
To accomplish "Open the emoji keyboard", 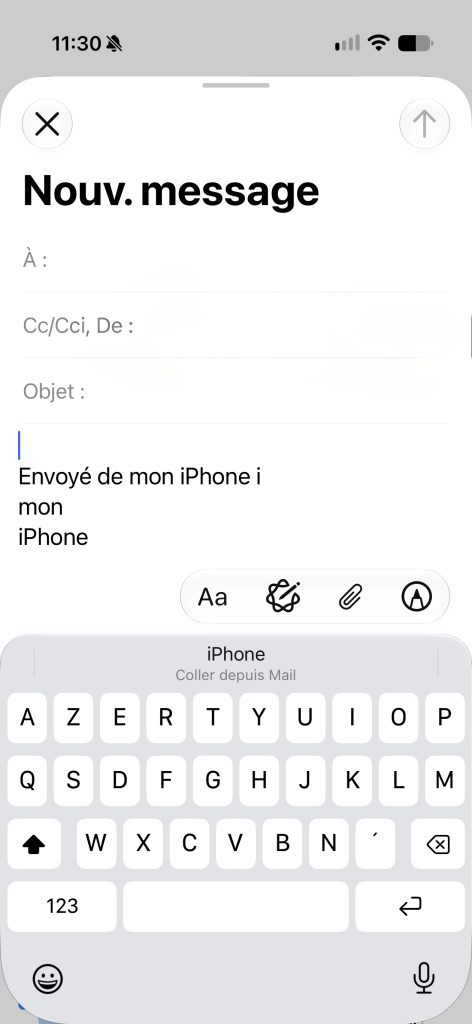I will coord(48,980).
